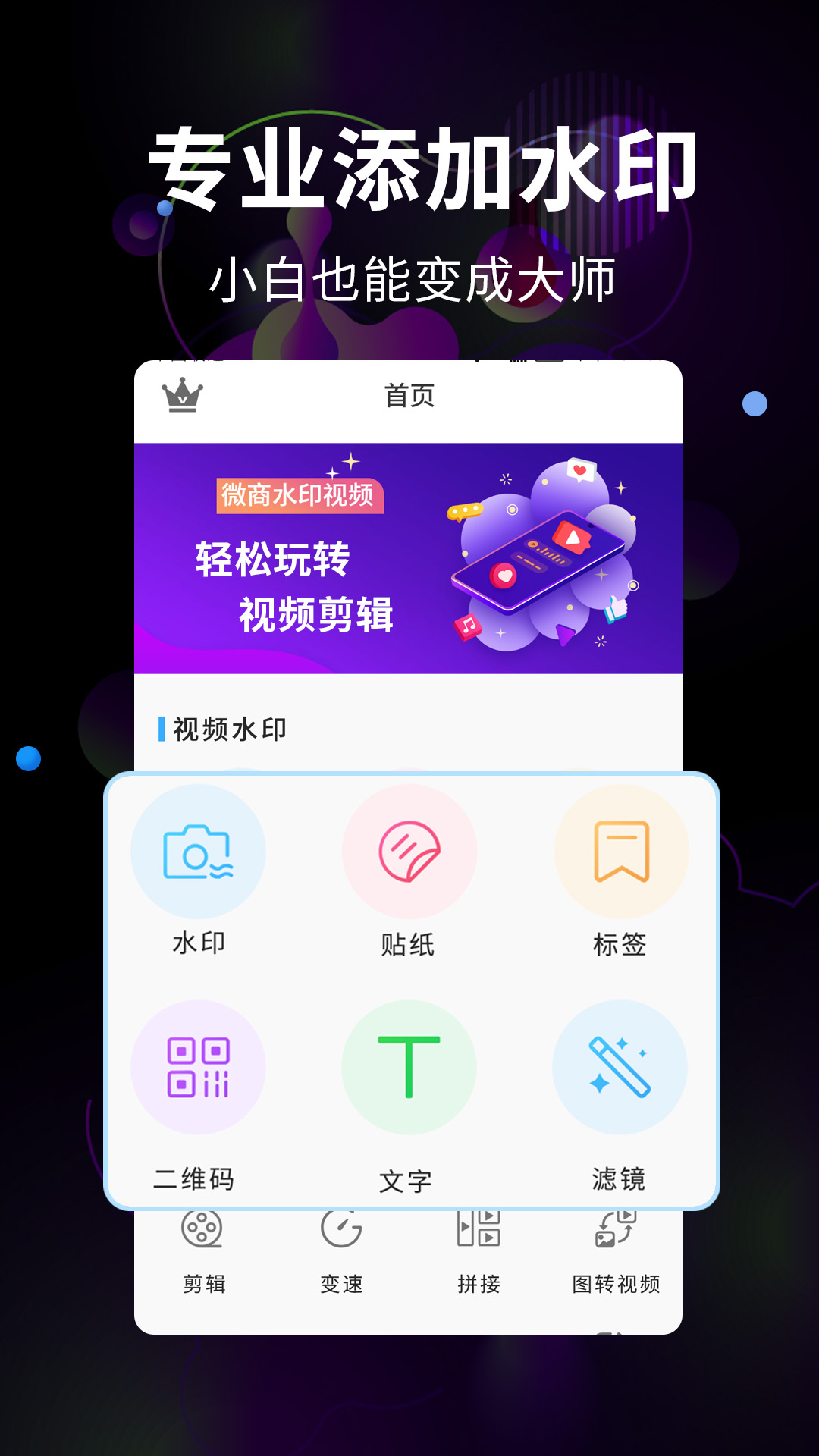The width and height of the screenshot is (819, 1456).
Task: Select the 水印 watermark camera icon
Action: tap(199, 852)
